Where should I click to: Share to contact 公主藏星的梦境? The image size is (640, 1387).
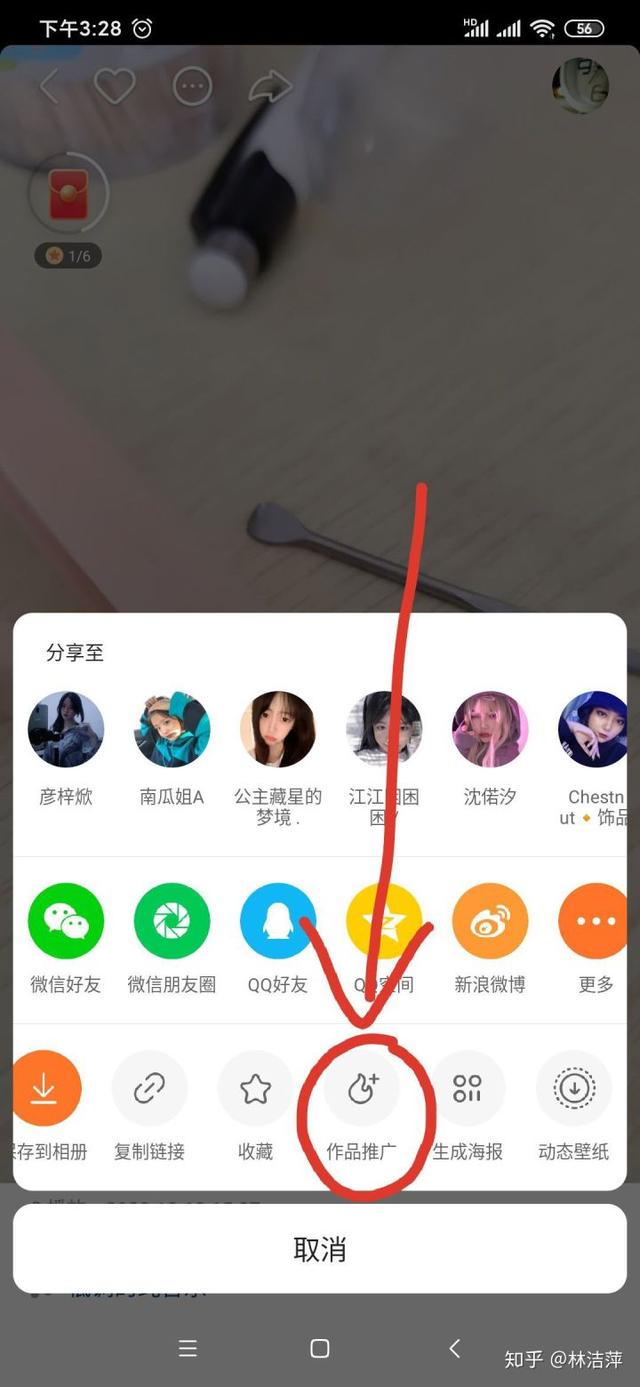[278, 730]
